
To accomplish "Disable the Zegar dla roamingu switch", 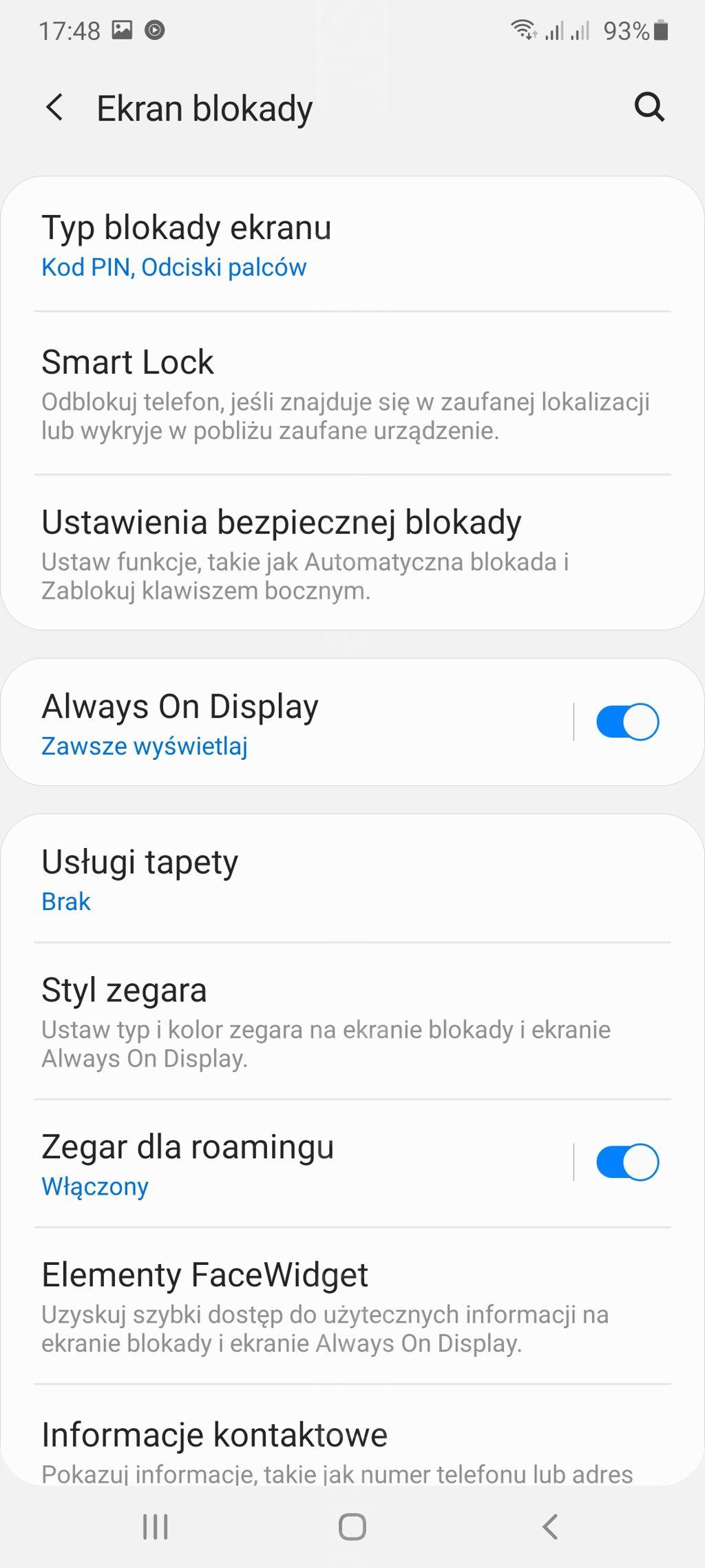I will [x=627, y=1162].
